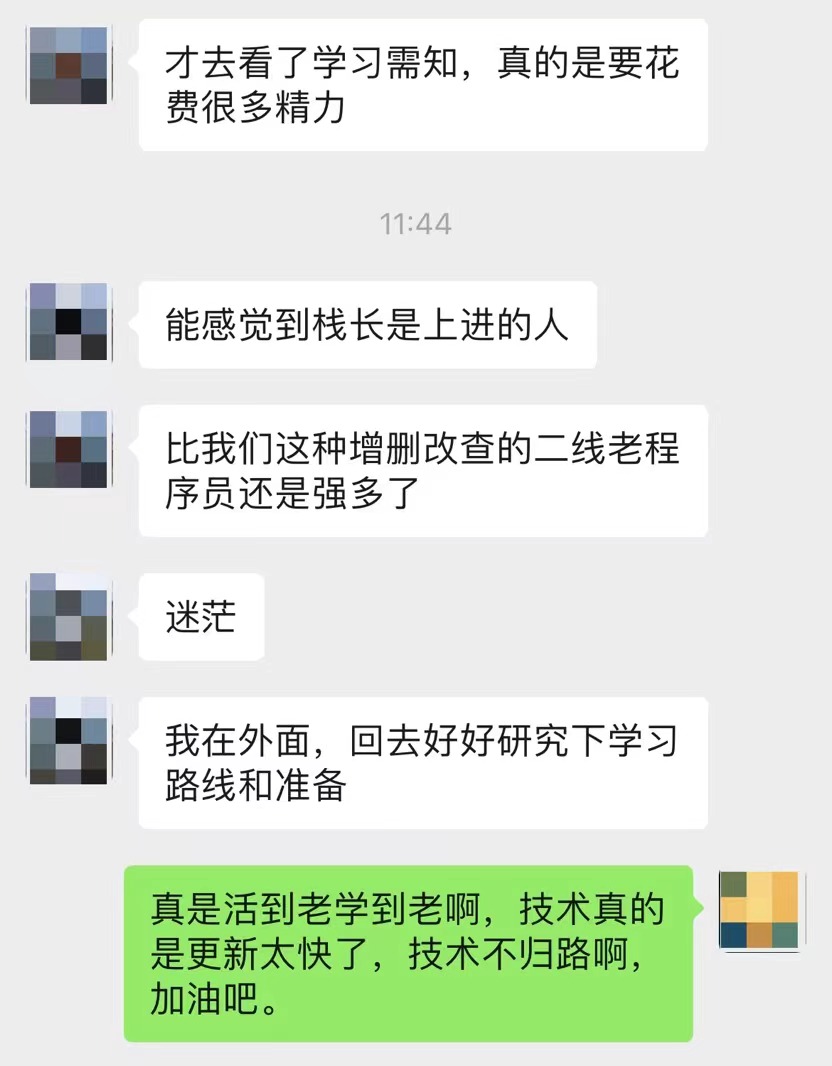Tap the avatar next to '能感觉到栈长是上进的人'

pyautogui.click(x=68, y=321)
